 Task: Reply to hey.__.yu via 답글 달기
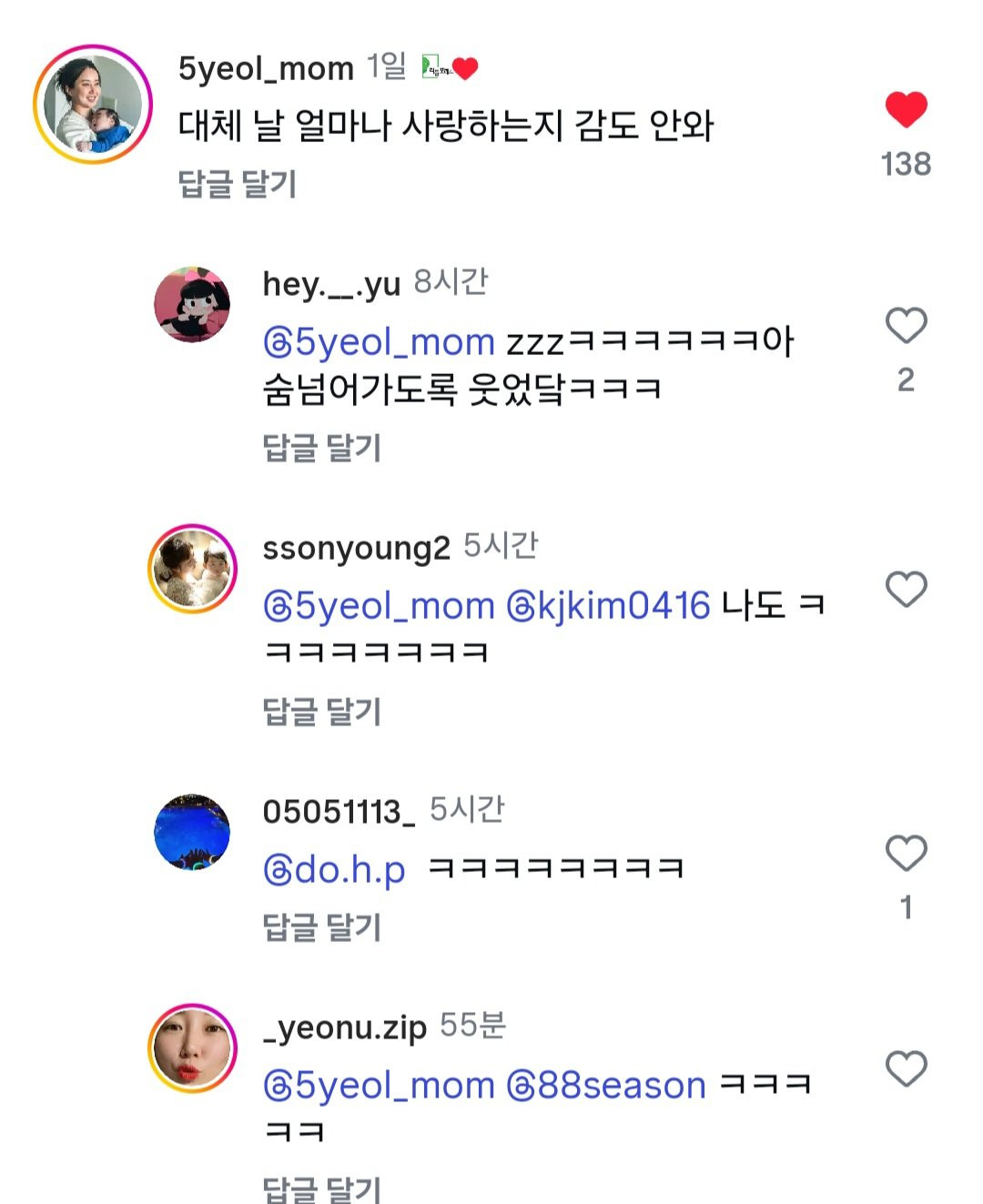pyautogui.click(x=321, y=448)
